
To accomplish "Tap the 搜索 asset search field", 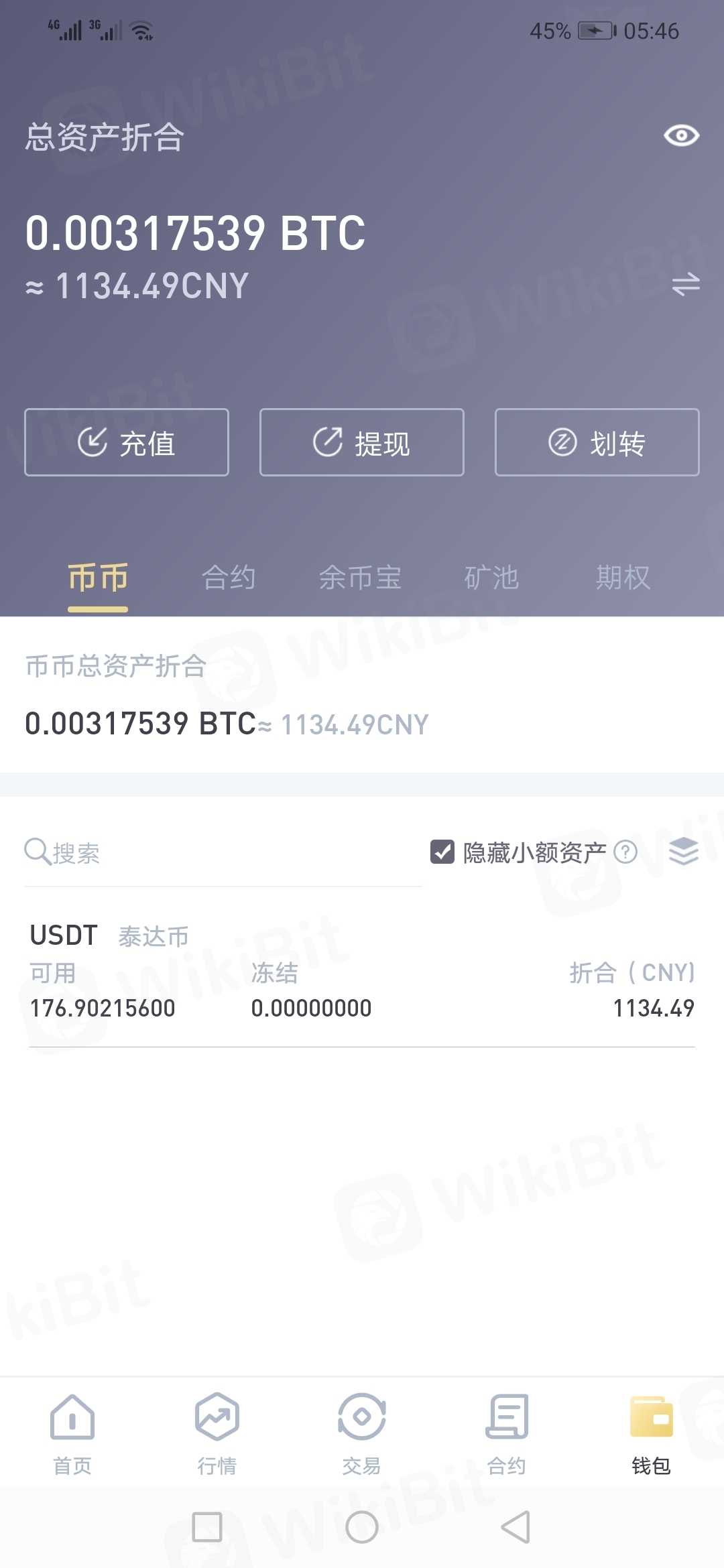I will click(x=221, y=853).
